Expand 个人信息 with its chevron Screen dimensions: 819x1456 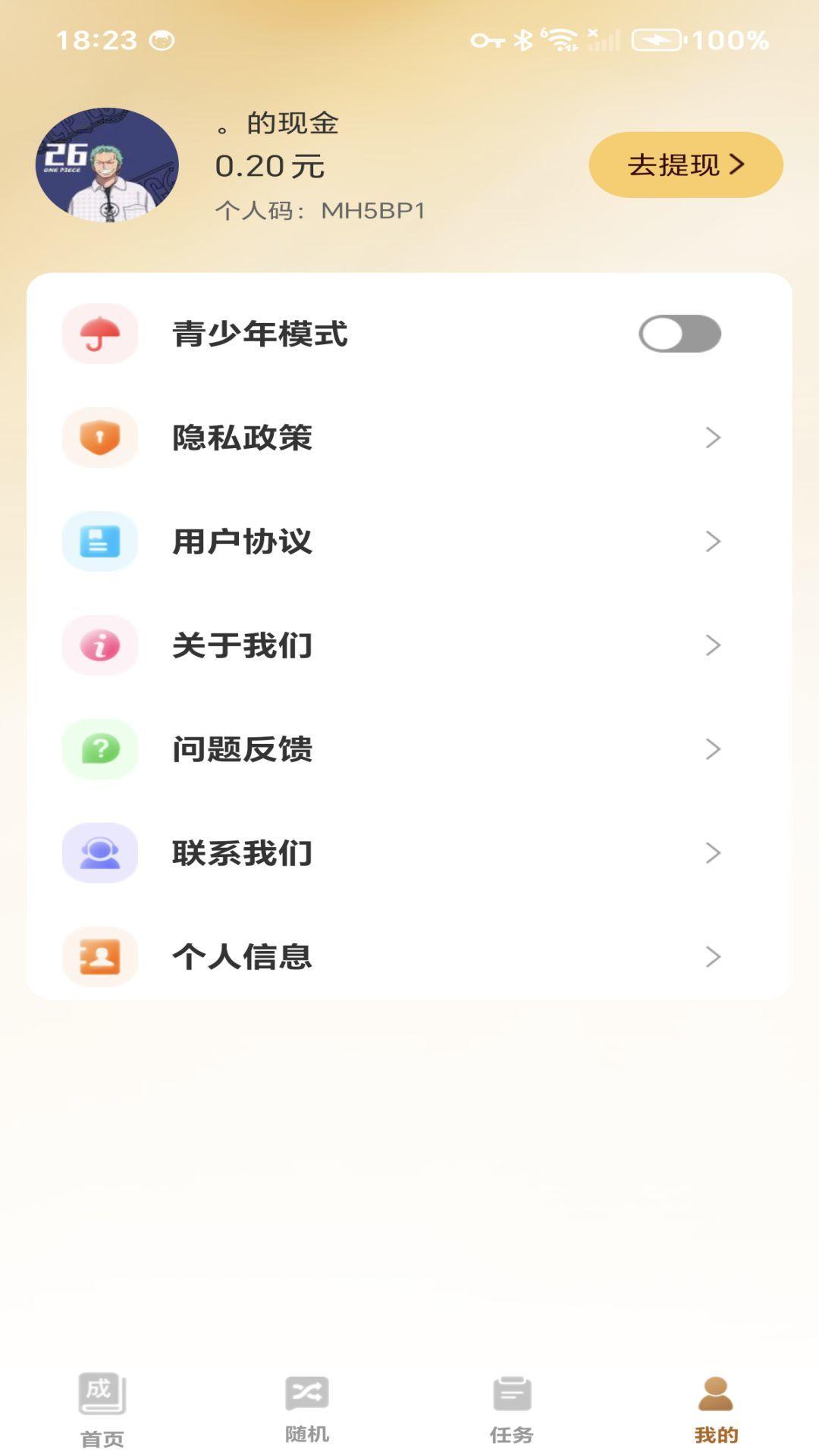tap(711, 958)
